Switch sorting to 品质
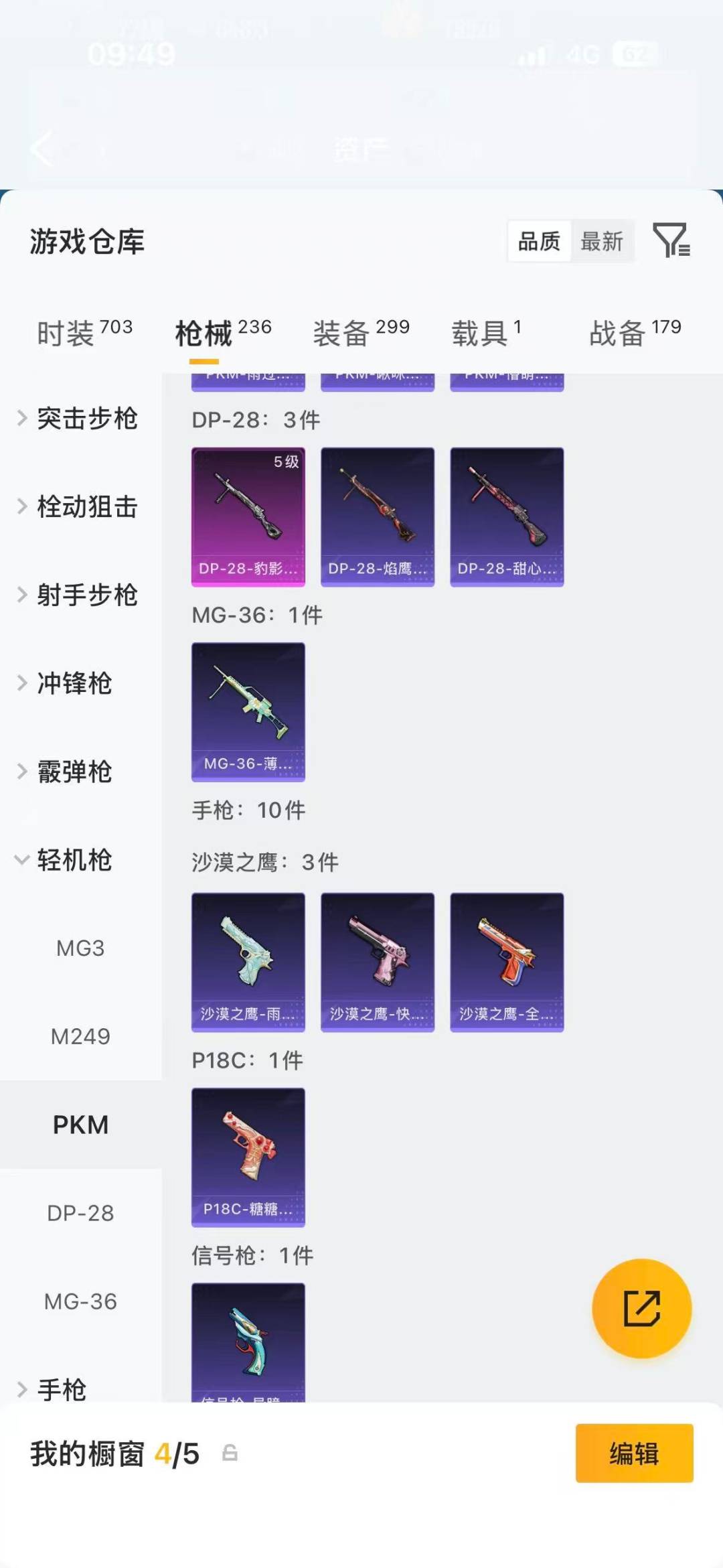This screenshot has width=723, height=1568. point(540,242)
